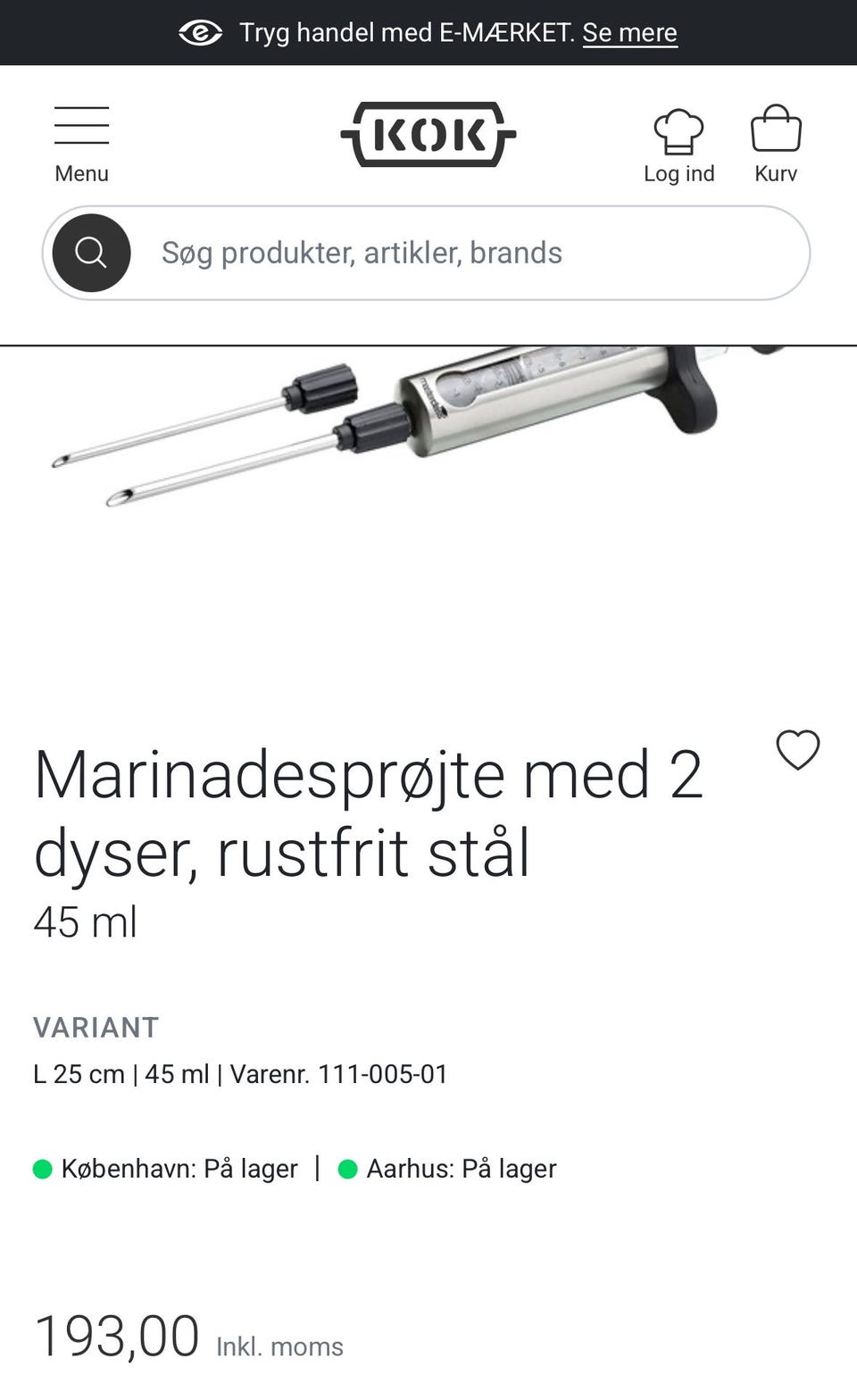Tap the magnifier search button
The width and height of the screenshot is (857, 1400).
[x=92, y=253]
